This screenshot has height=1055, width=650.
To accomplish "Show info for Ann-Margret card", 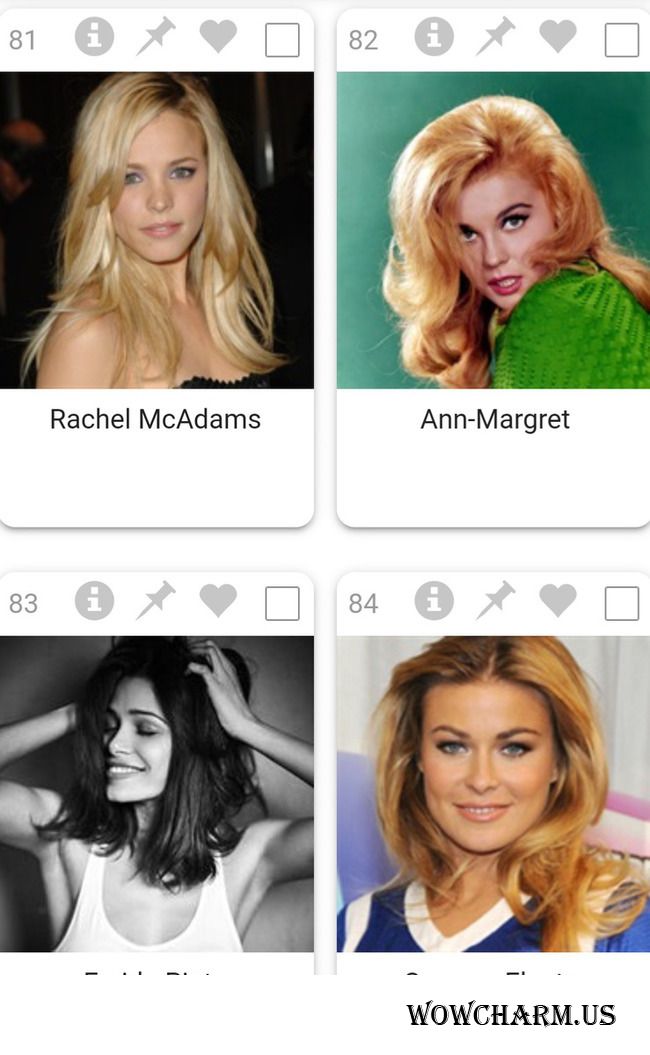I will pos(434,38).
